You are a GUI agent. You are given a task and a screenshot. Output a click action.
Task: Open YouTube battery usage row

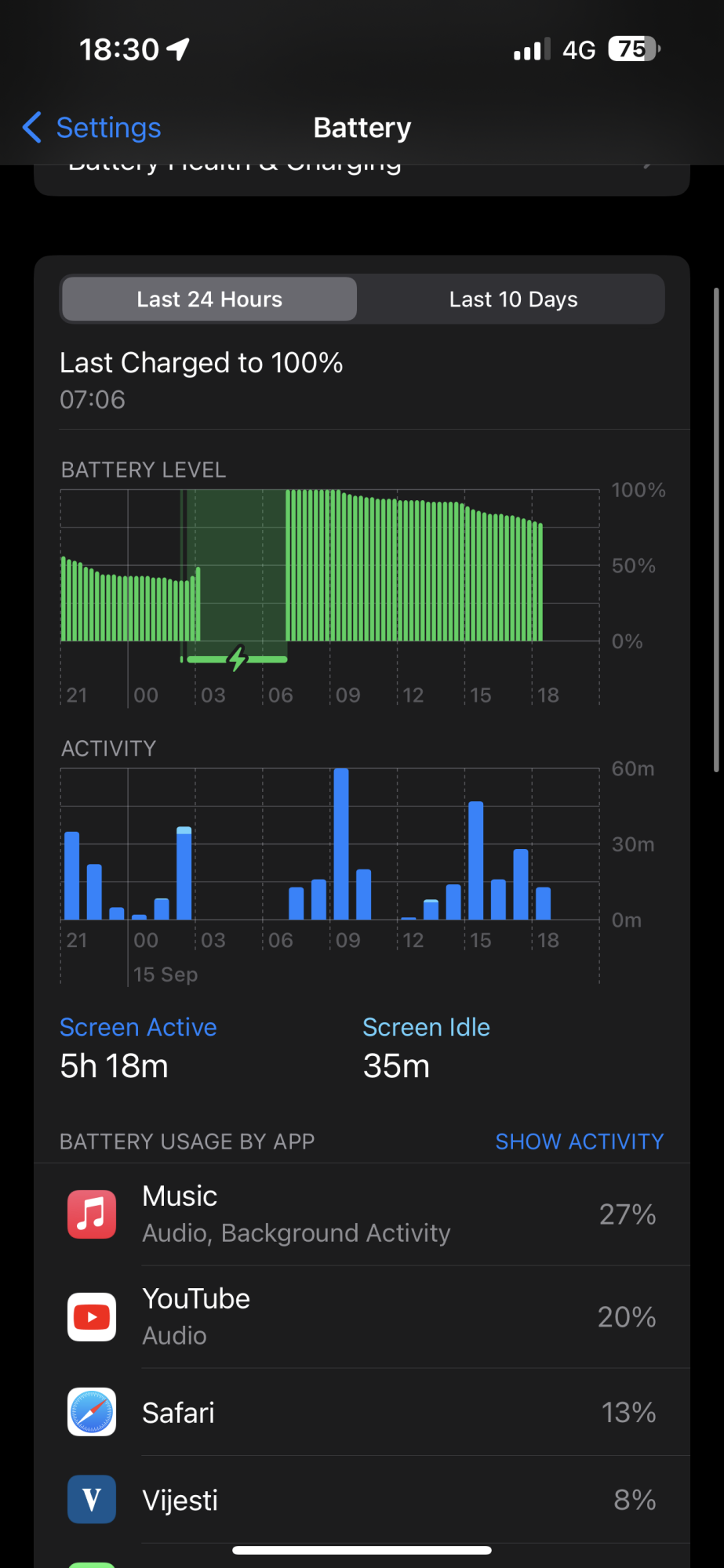click(x=362, y=1317)
